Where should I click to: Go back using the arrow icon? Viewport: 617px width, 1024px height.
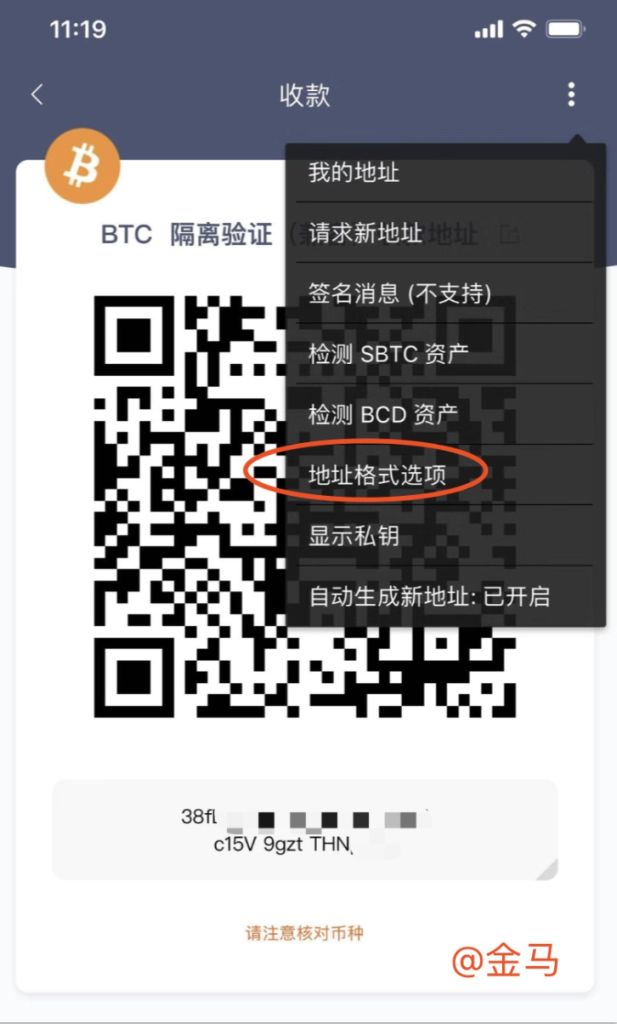[37, 95]
